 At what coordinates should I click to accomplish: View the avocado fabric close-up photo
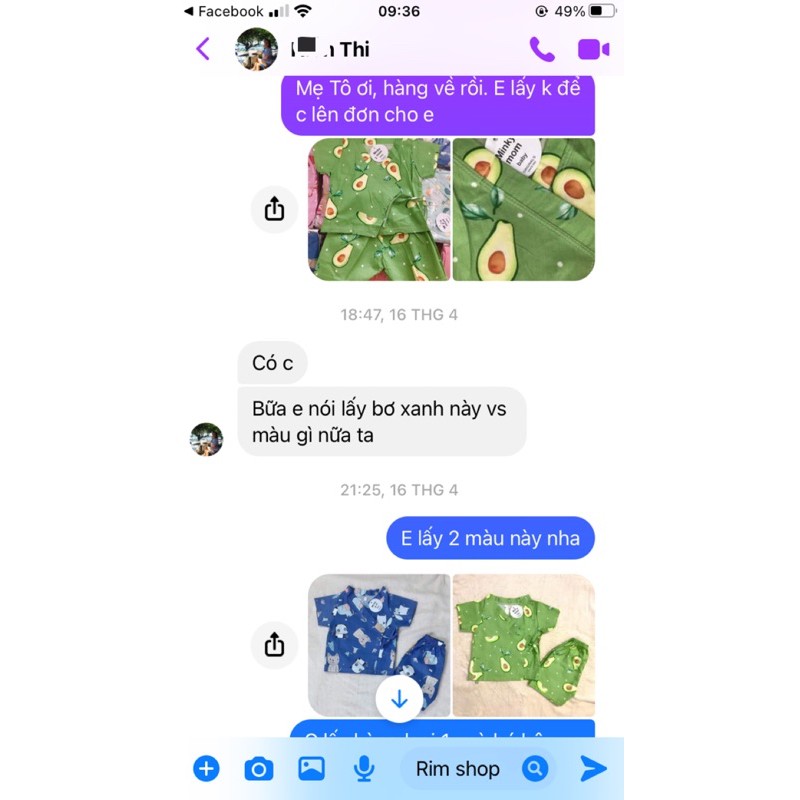pyautogui.click(x=523, y=209)
